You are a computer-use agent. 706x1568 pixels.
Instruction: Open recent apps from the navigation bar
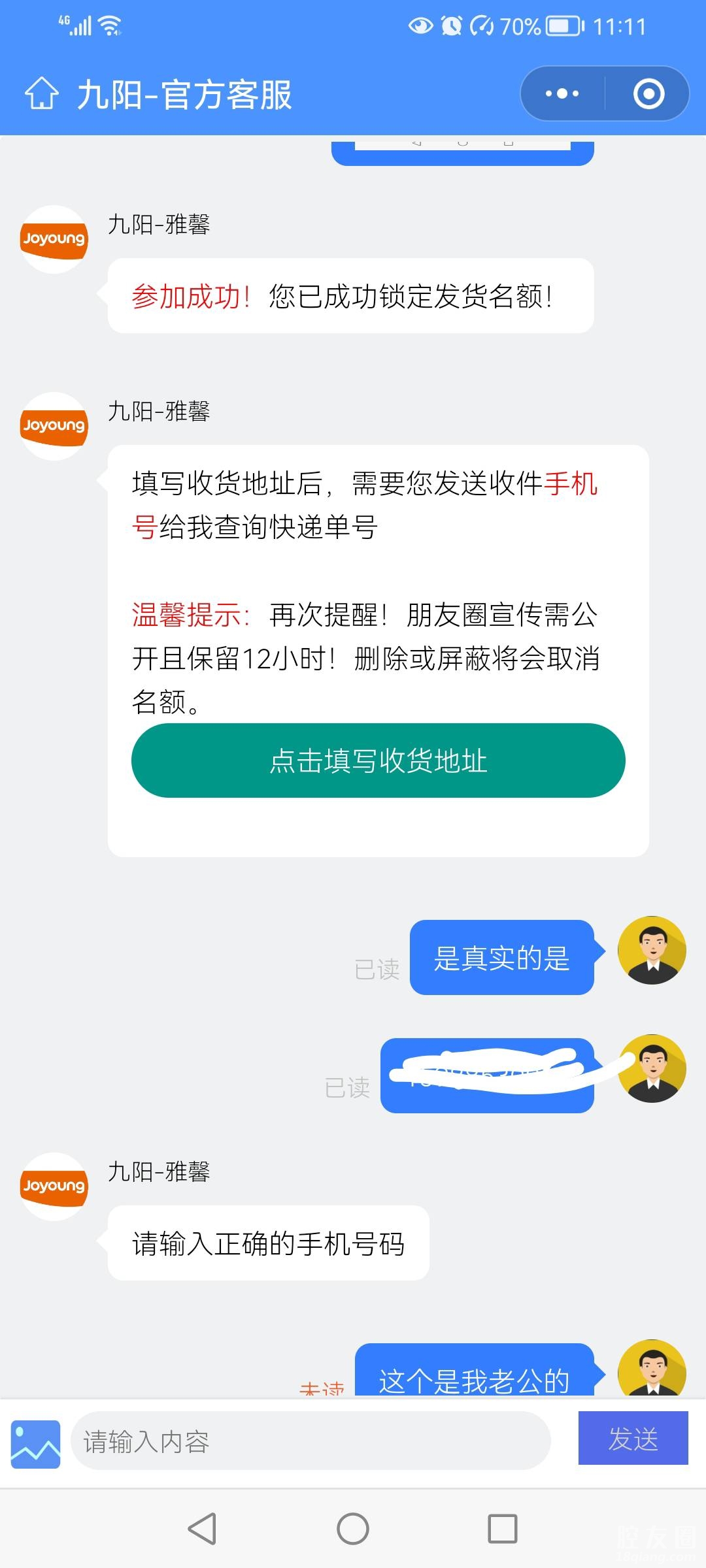[x=502, y=1529]
